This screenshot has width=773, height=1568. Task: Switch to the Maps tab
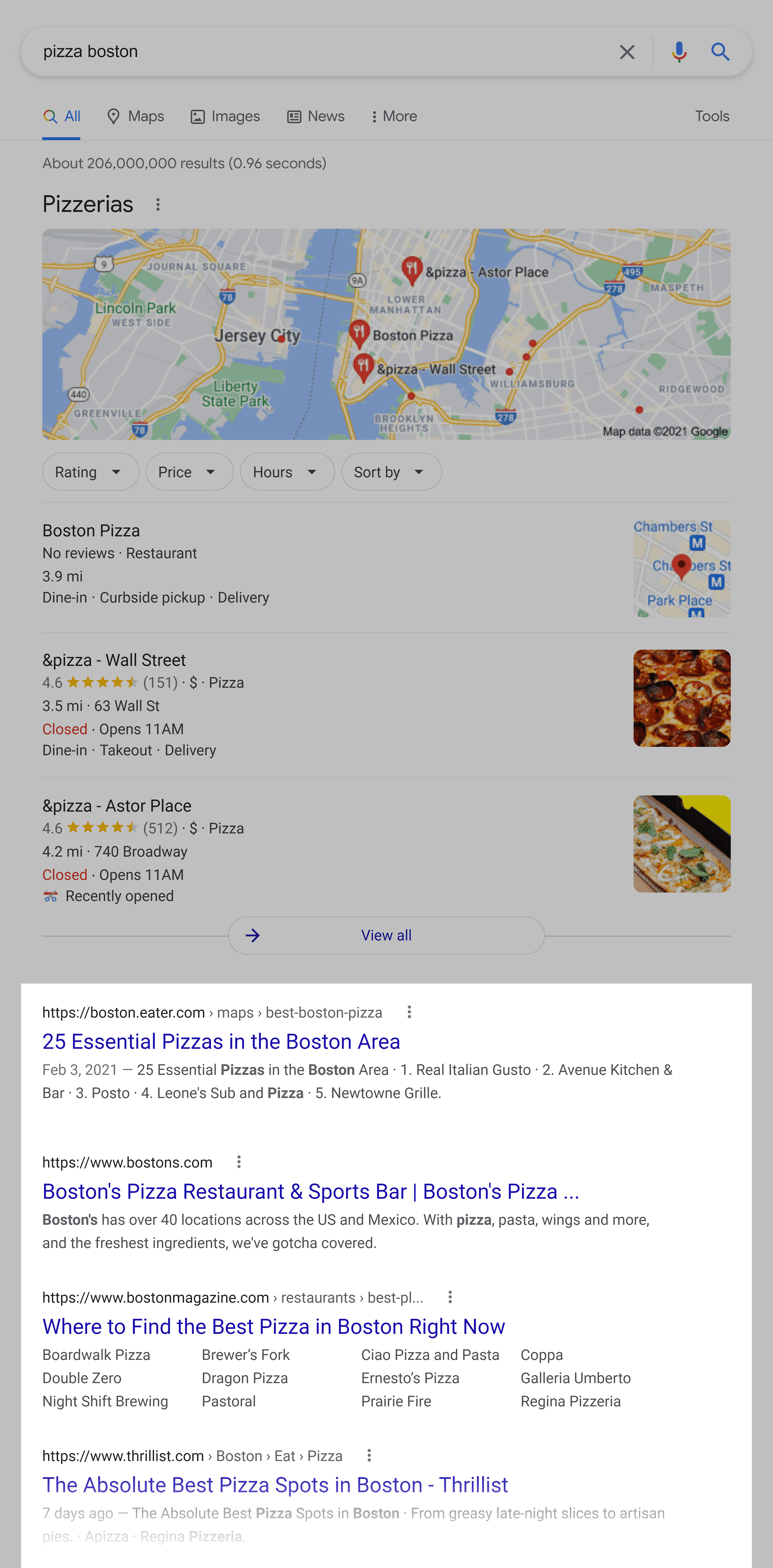coord(135,116)
